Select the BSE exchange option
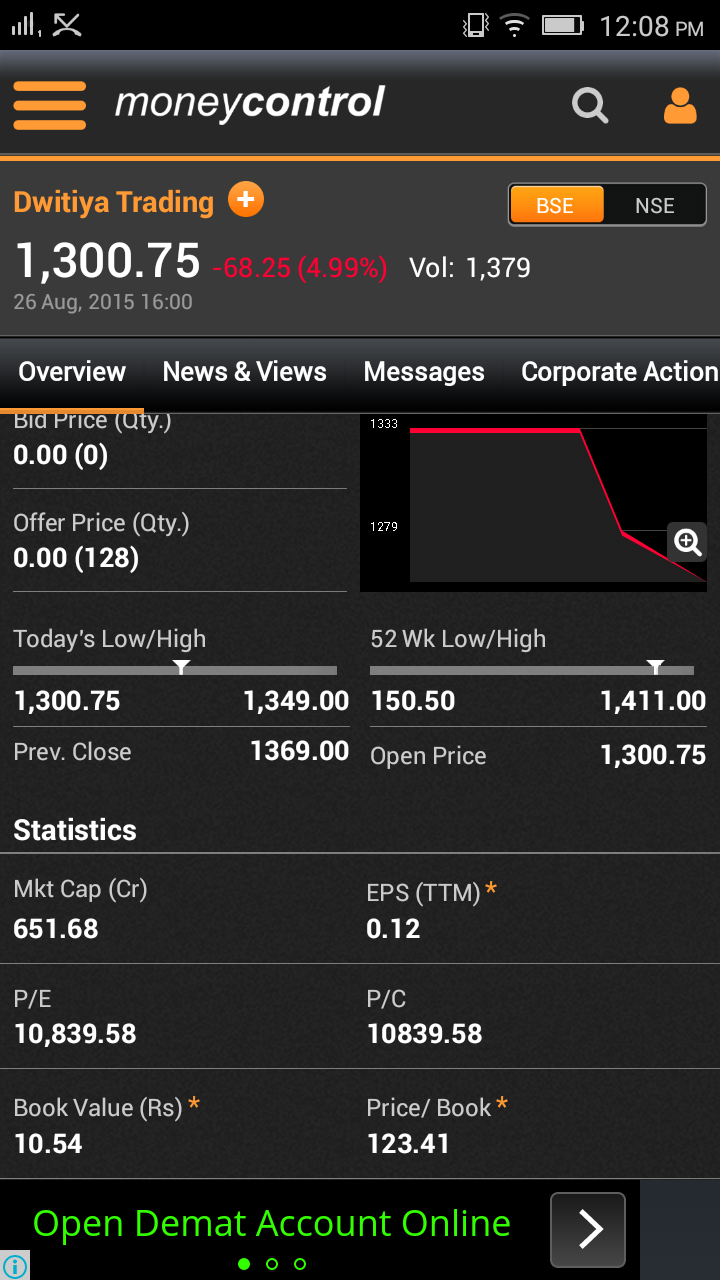Screen dimensions: 720x1280 pyautogui.click(x=556, y=205)
